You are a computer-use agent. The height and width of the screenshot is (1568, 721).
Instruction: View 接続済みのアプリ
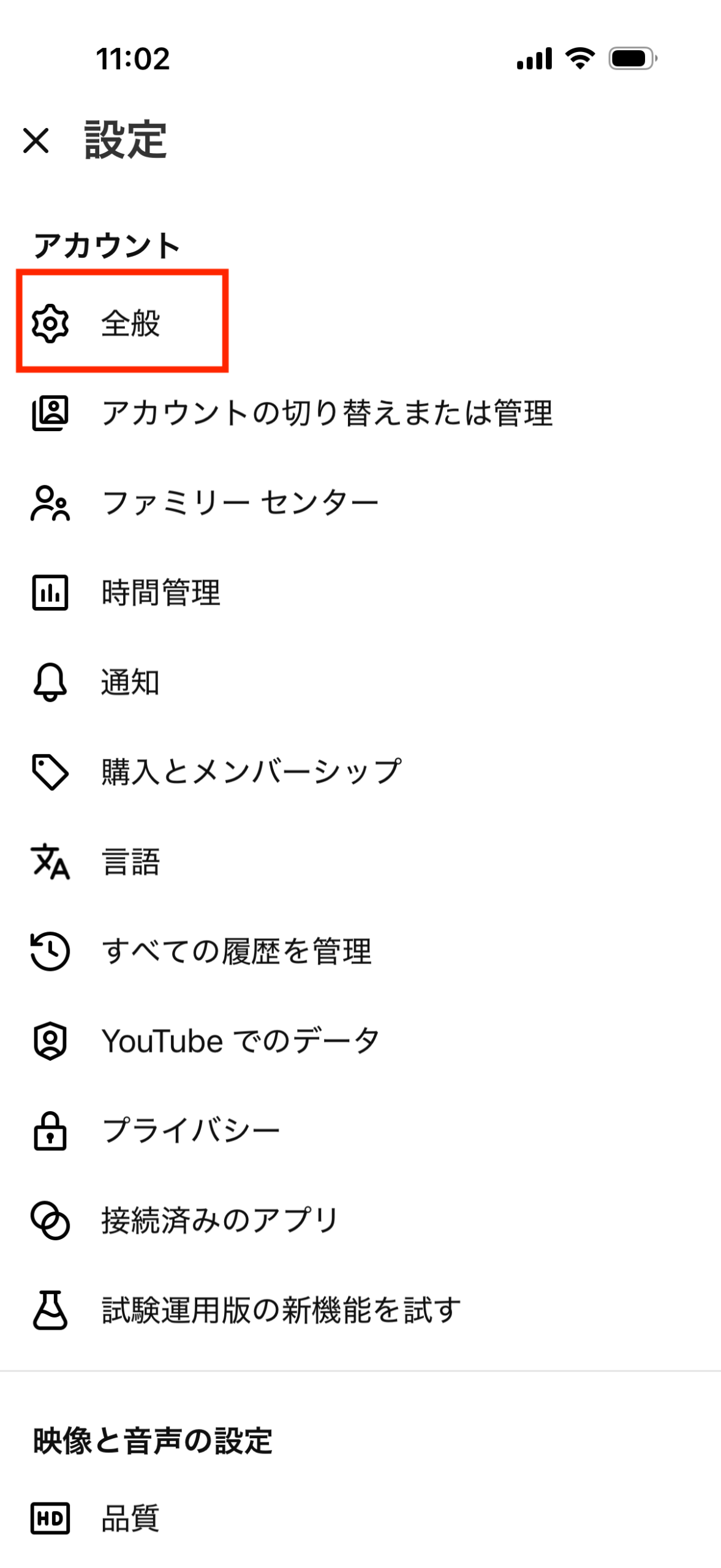tap(219, 1220)
